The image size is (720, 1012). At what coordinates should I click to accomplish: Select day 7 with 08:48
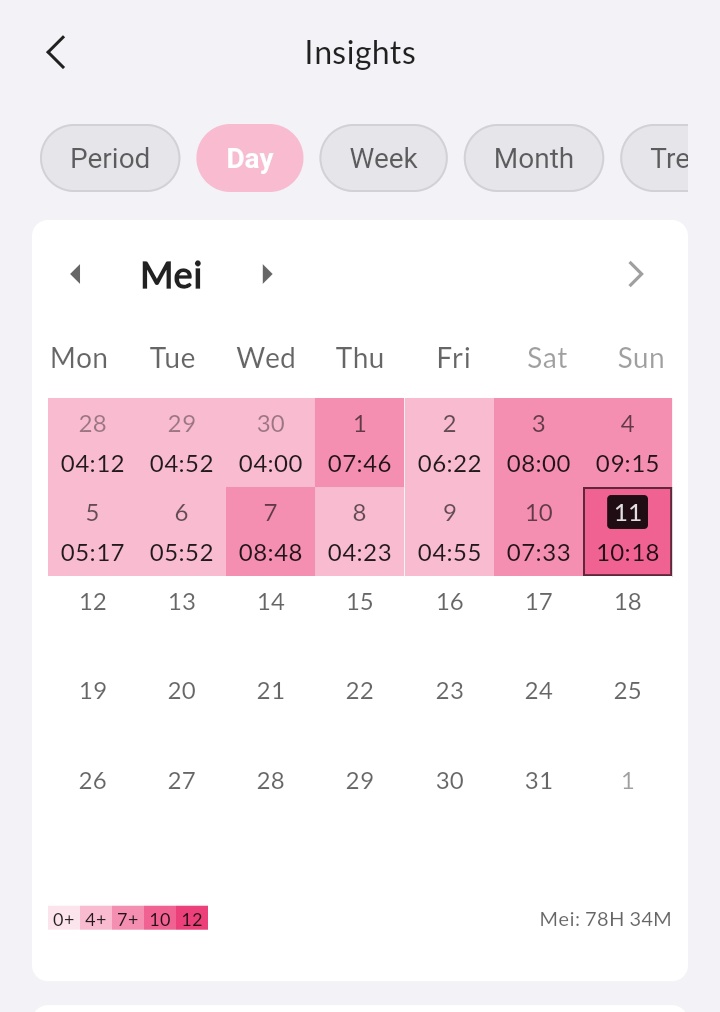tap(270, 531)
